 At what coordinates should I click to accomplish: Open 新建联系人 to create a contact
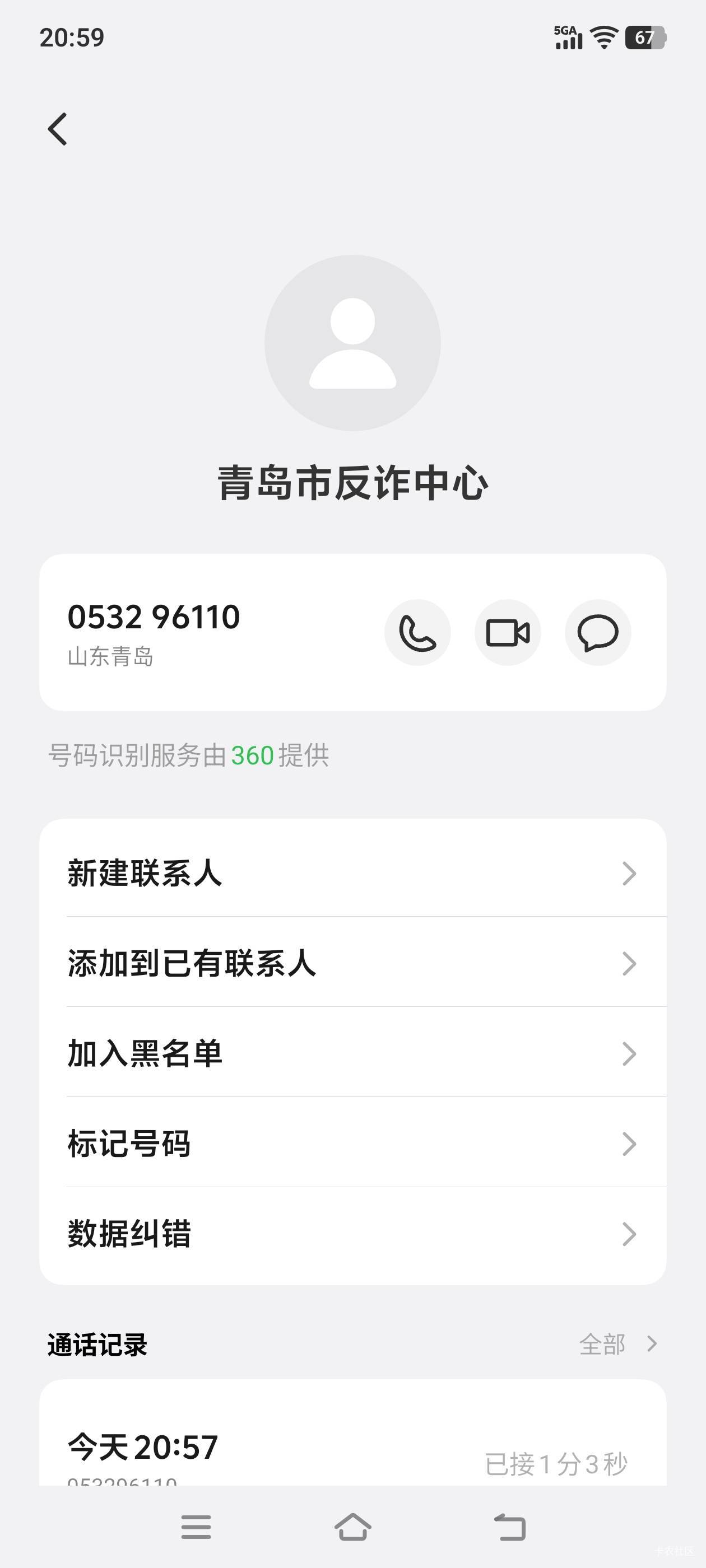tap(352, 873)
